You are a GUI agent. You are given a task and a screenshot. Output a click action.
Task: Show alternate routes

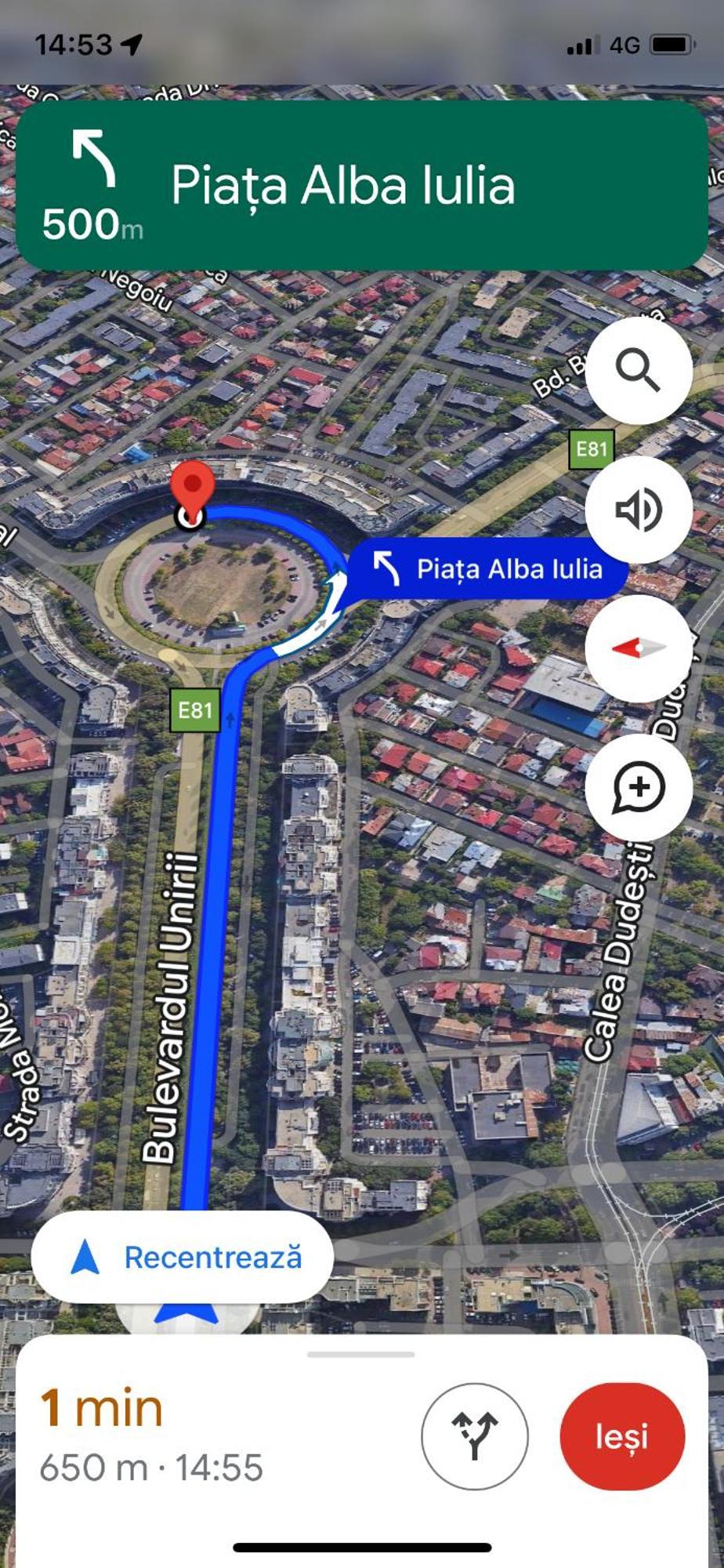coord(474,1436)
